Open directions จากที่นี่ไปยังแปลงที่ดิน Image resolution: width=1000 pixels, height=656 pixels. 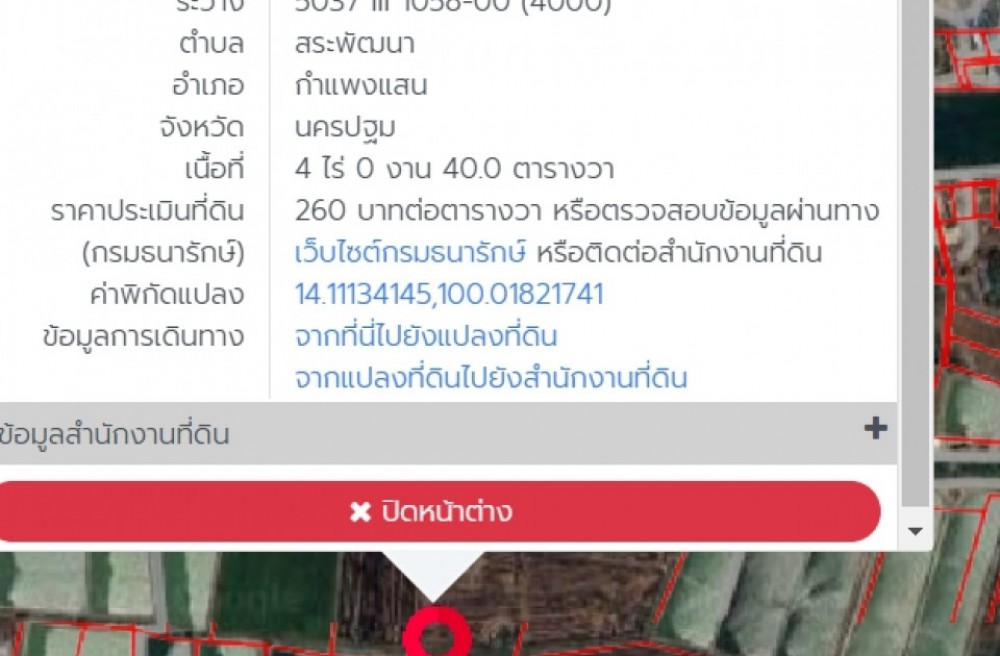click(x=426, y=336)
